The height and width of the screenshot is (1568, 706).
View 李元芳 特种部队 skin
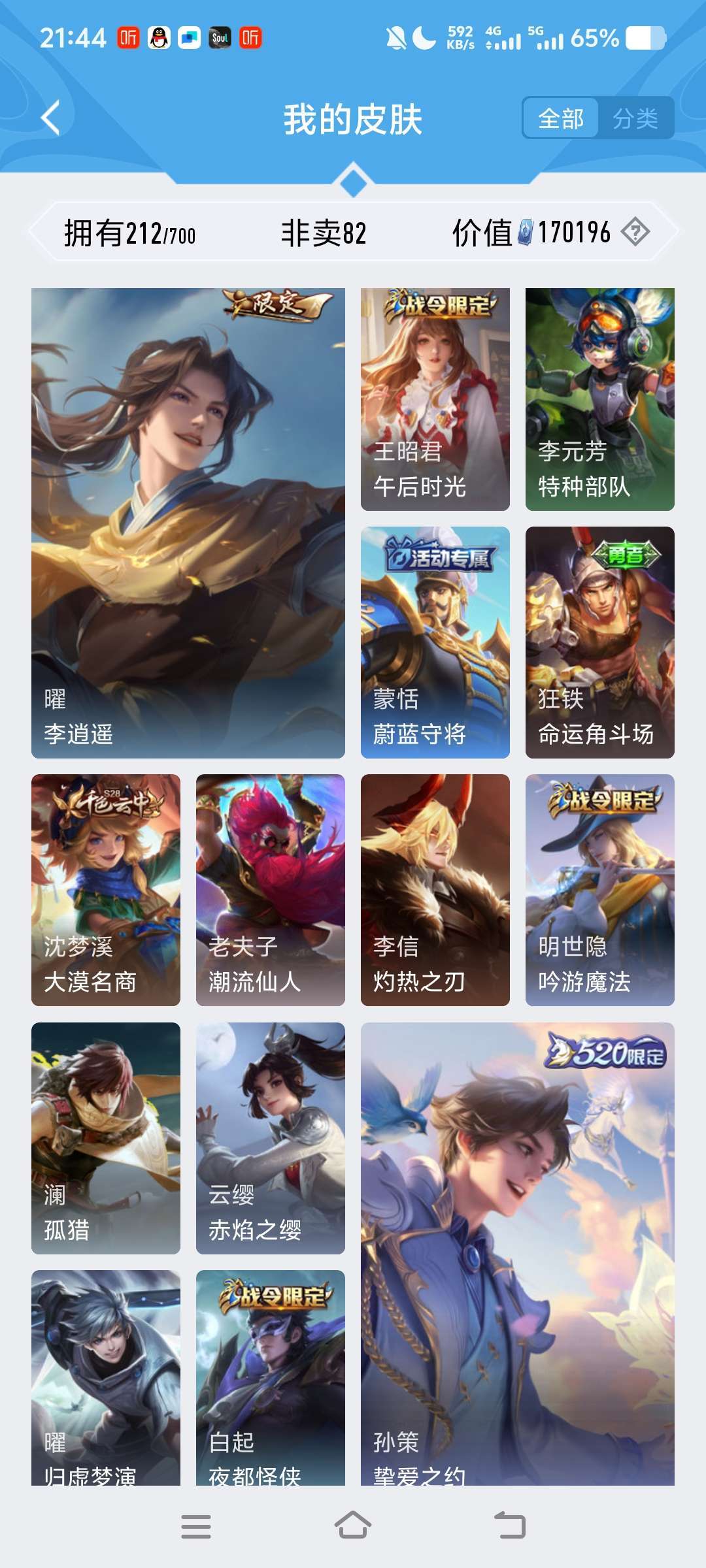pos(600,399)
